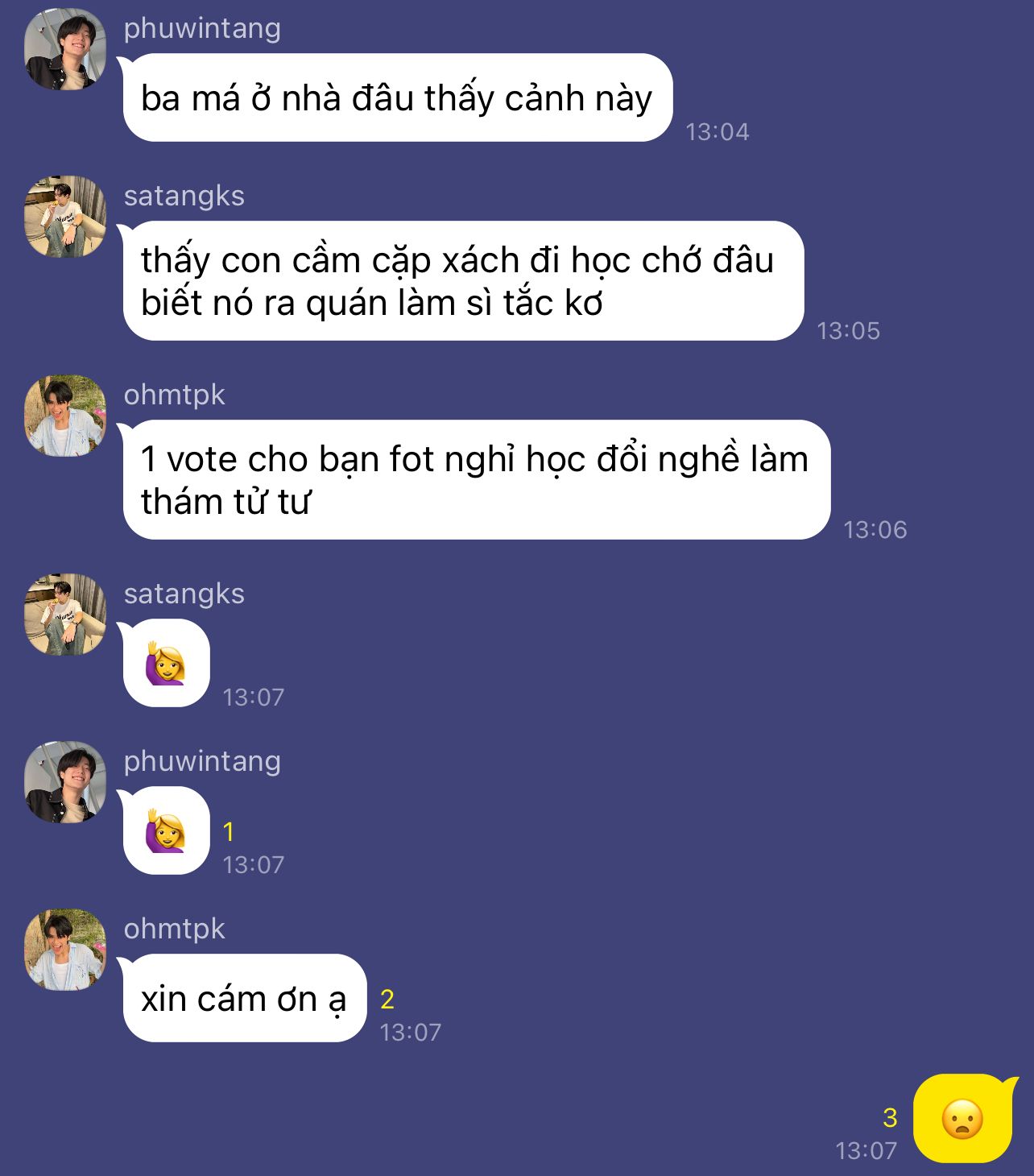The height and width of the screenshot is (1176, 1034).
Task: Open satangks's avatar beside "thấy con cầm cặp" message
Action: [65, 217]
